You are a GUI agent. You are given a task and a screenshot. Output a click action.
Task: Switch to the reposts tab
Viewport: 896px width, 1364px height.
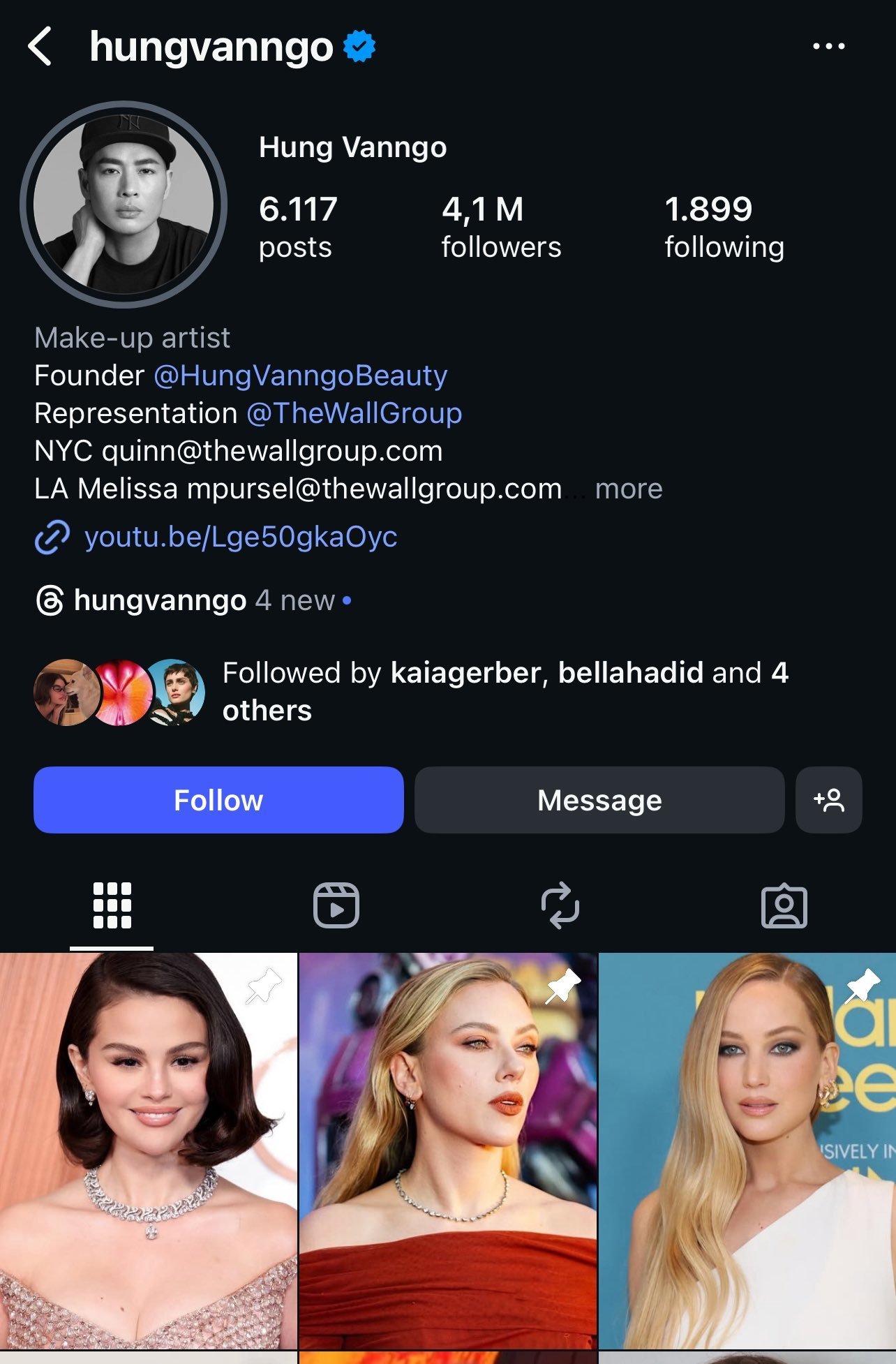560,905
